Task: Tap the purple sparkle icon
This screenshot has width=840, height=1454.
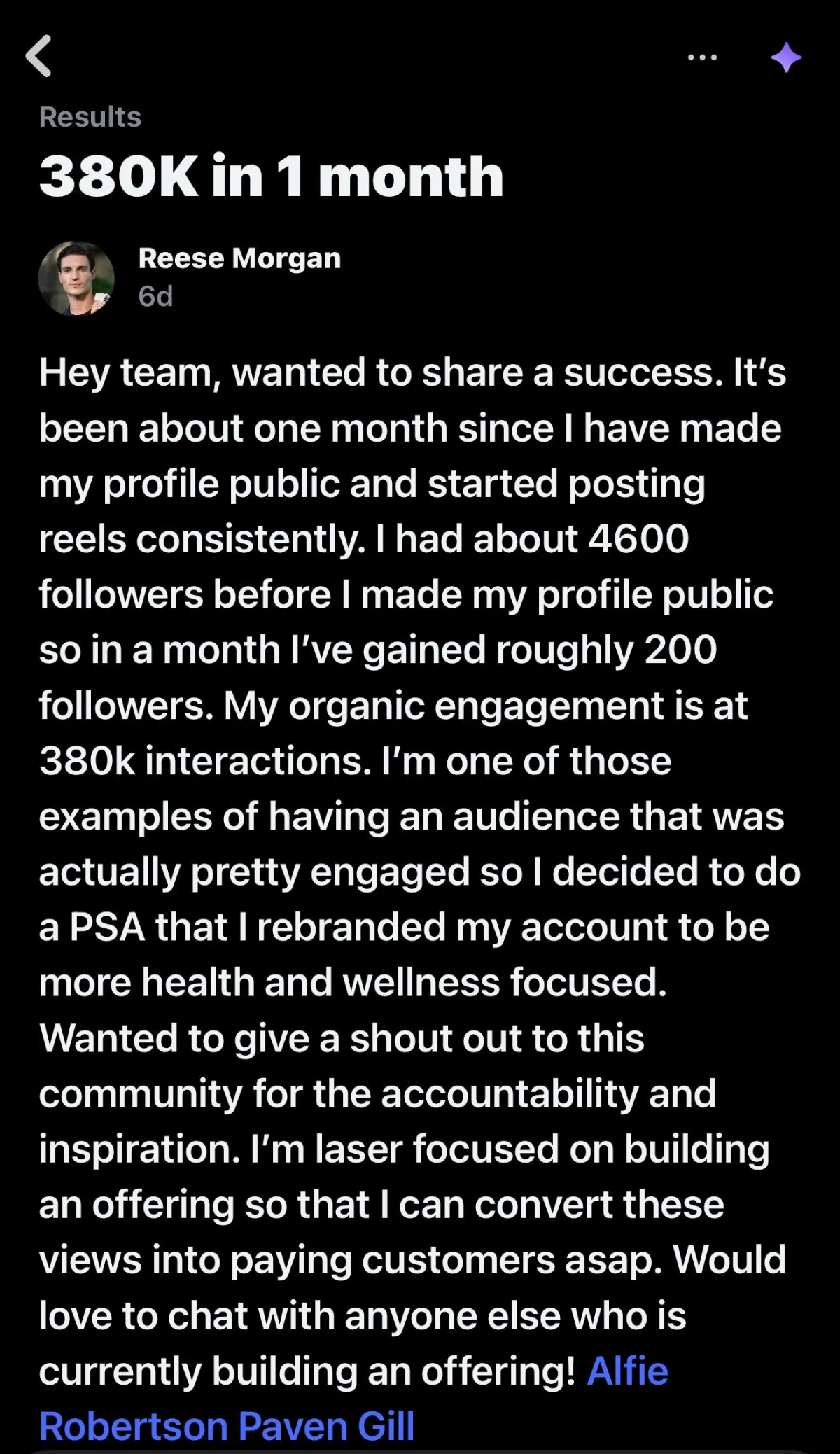Action: click(x=786, y=57)
